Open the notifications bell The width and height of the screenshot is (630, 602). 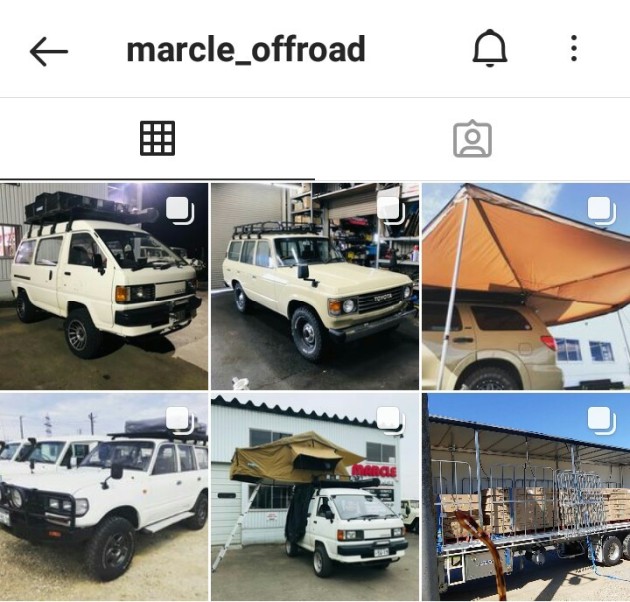click(489, 49)
